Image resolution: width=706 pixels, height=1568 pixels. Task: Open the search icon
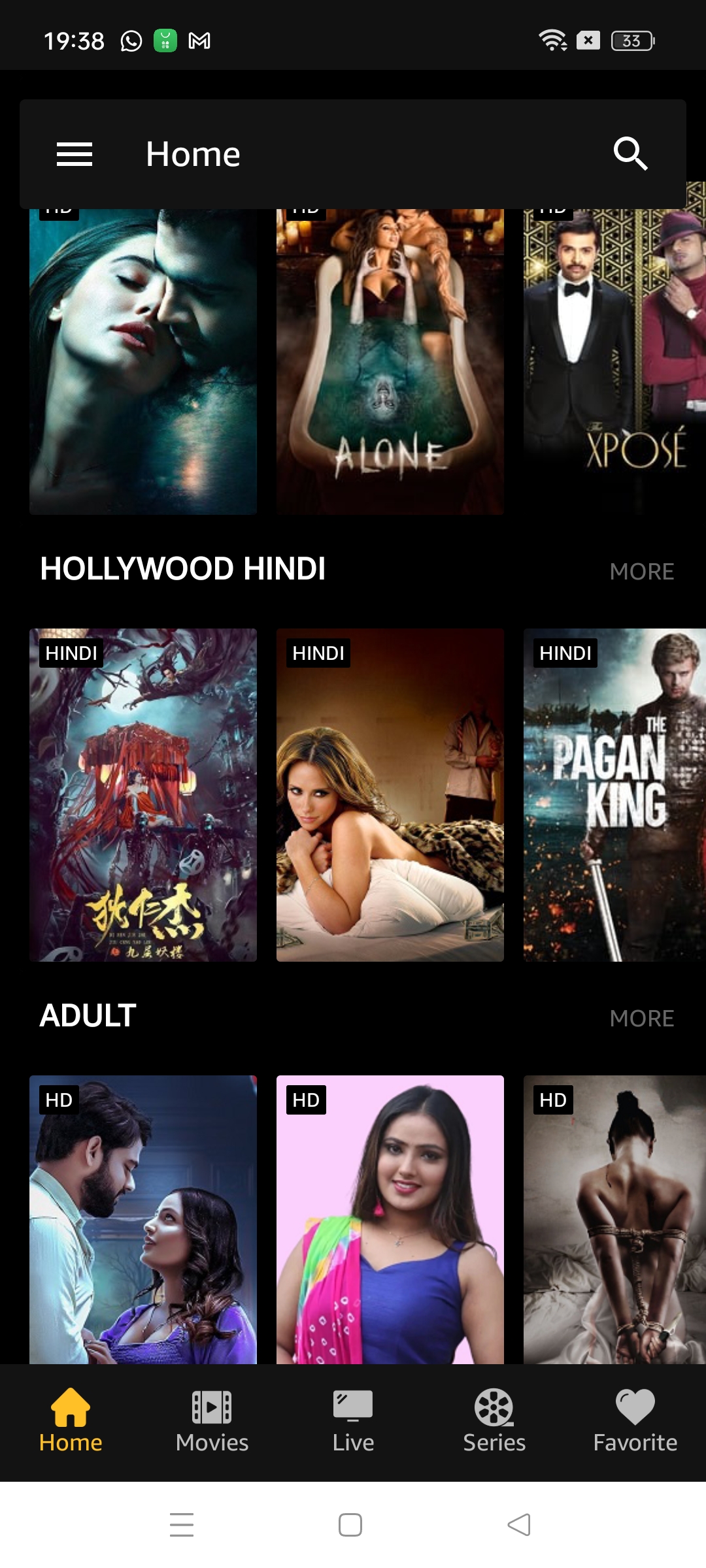click(x=630, y=154)
